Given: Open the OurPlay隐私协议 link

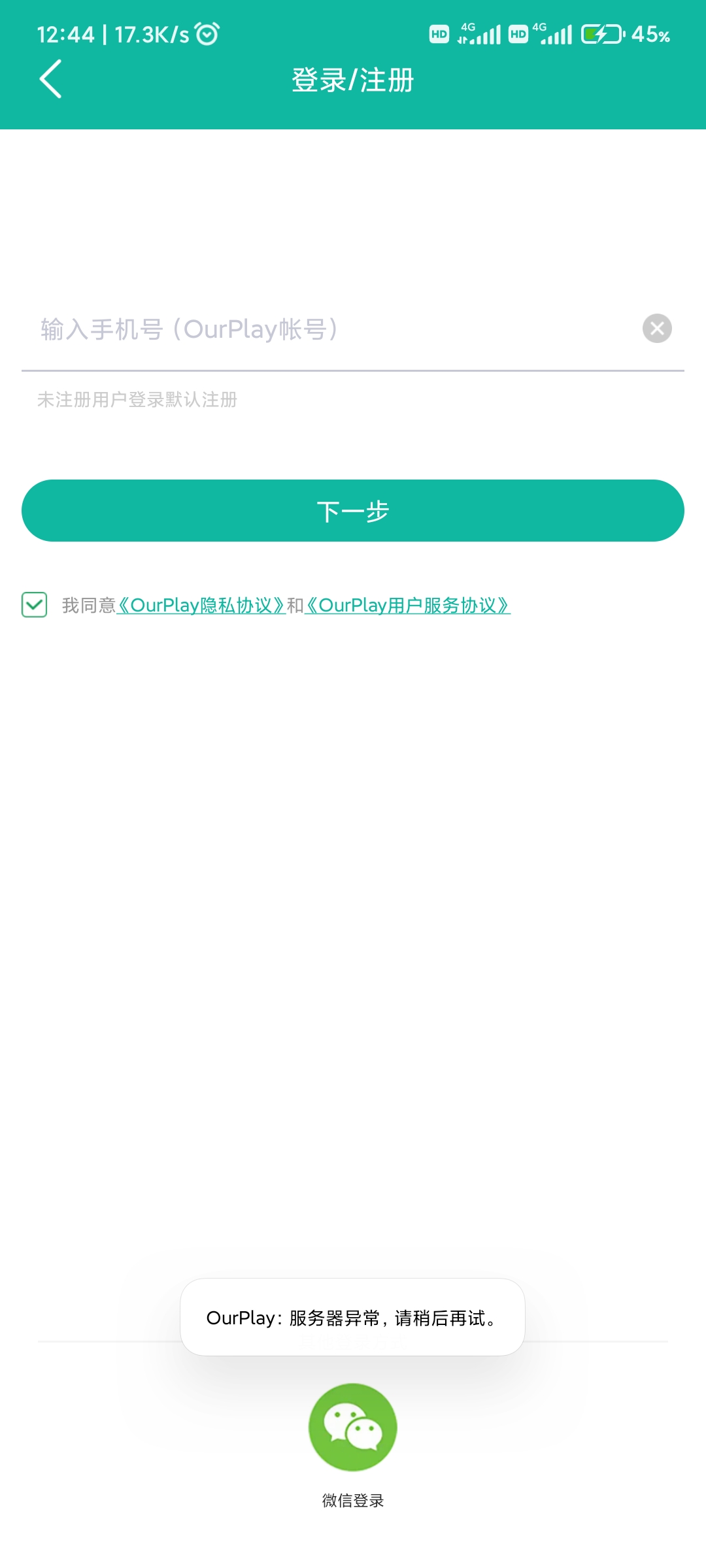Looking at the screenshot, I should [201, 605].
